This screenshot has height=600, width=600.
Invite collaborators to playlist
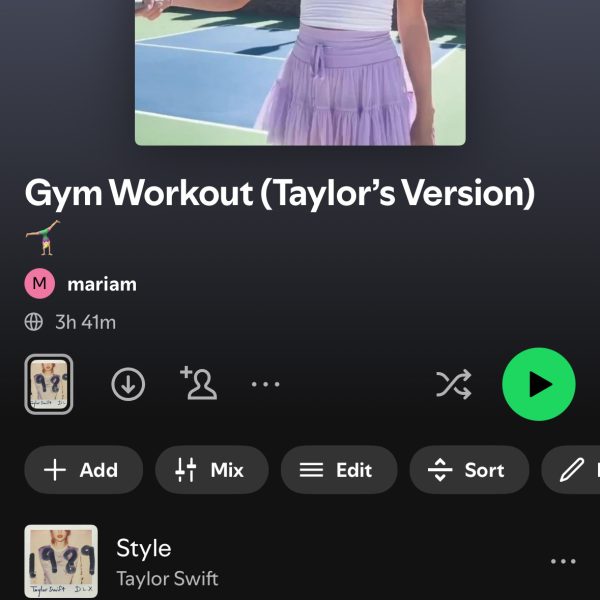click(199, 384)
